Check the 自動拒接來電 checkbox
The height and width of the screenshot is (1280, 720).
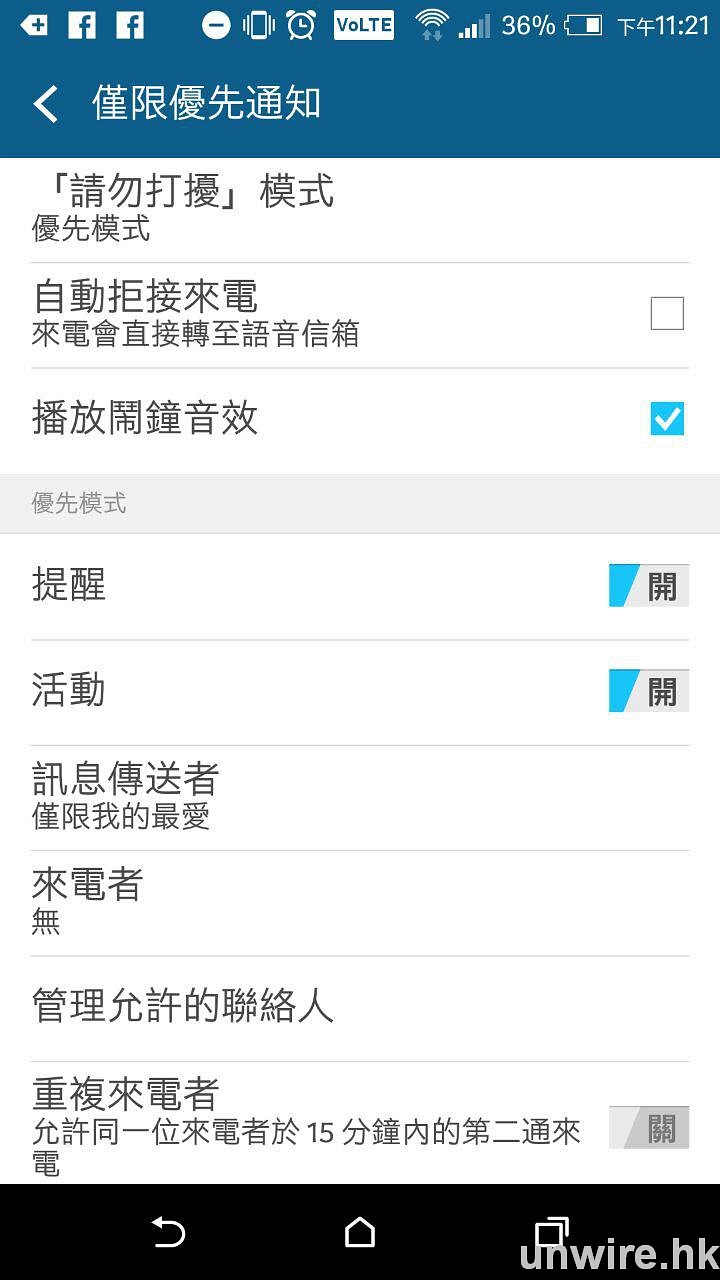(x=667, y=314)
